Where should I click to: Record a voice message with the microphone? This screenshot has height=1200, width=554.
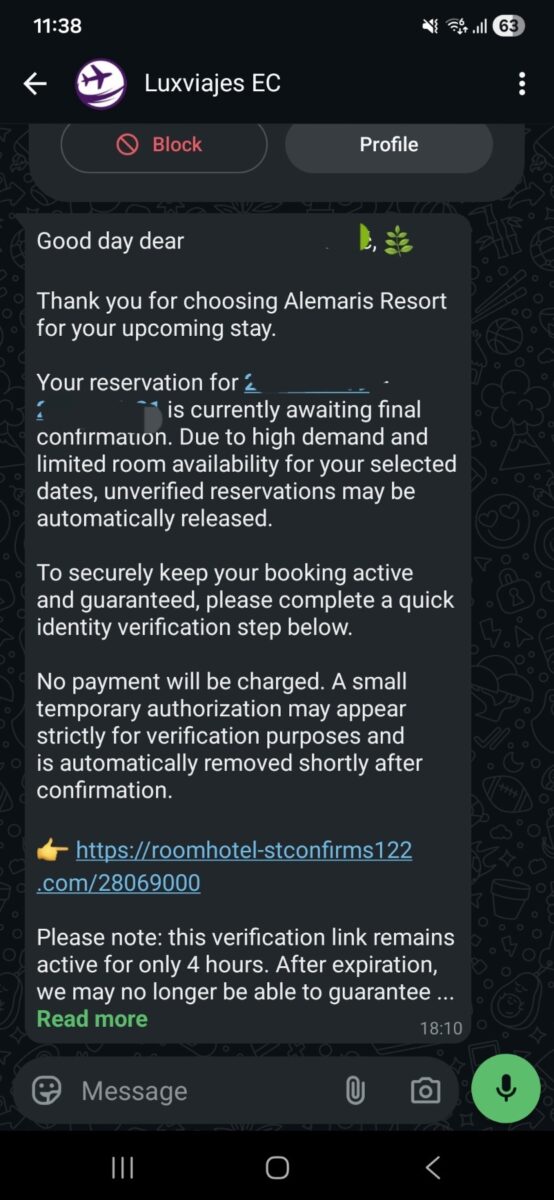coord(506,1089)
